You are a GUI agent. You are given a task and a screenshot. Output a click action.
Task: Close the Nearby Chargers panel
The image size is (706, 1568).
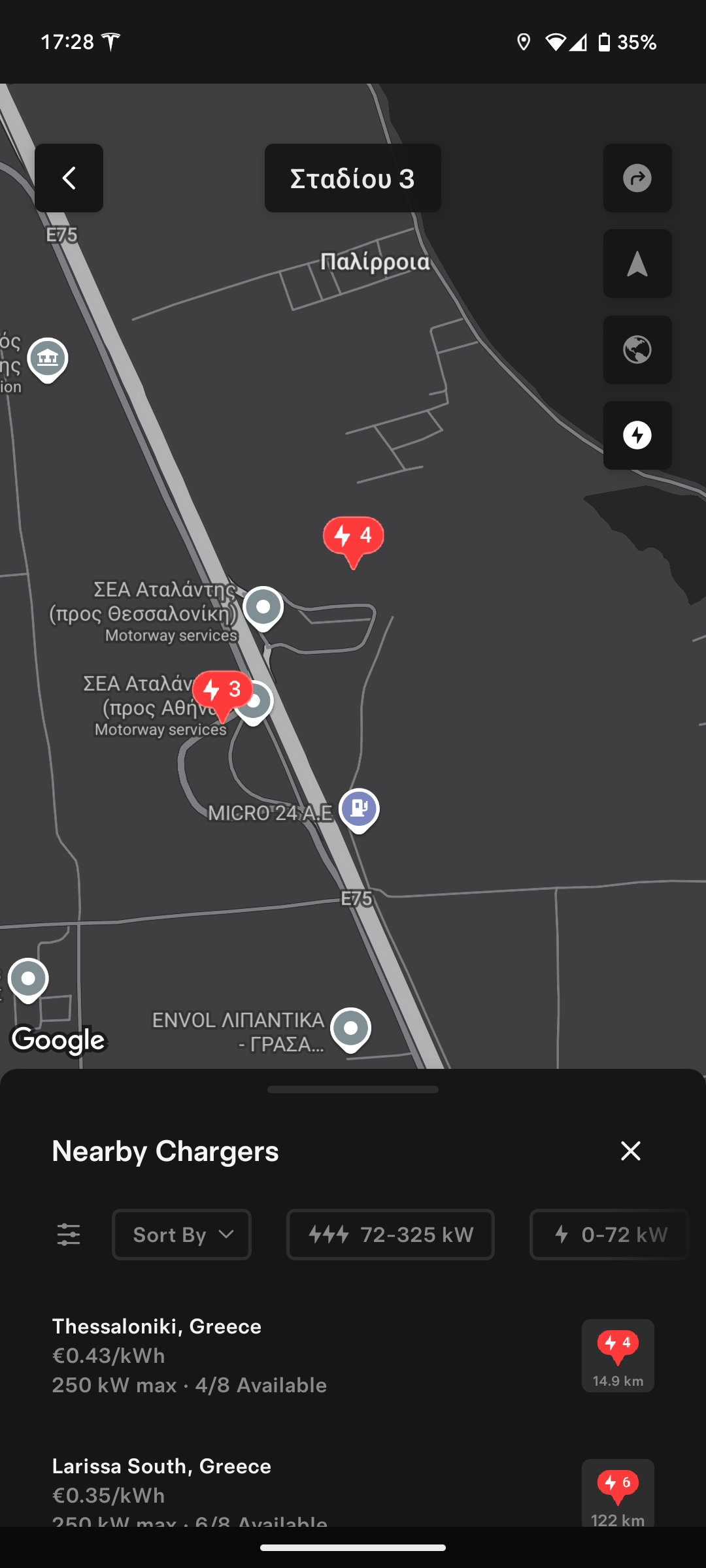click(630, 1151)
